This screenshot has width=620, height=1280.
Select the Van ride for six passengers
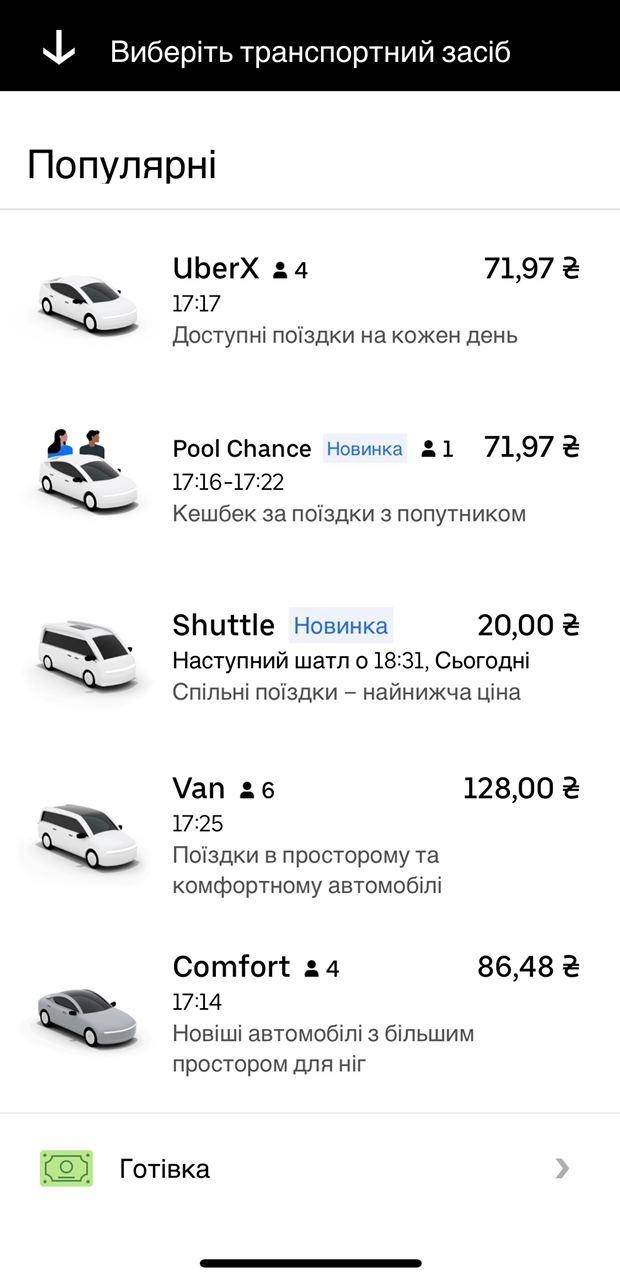pyautogui.click(x=310, y=836)
